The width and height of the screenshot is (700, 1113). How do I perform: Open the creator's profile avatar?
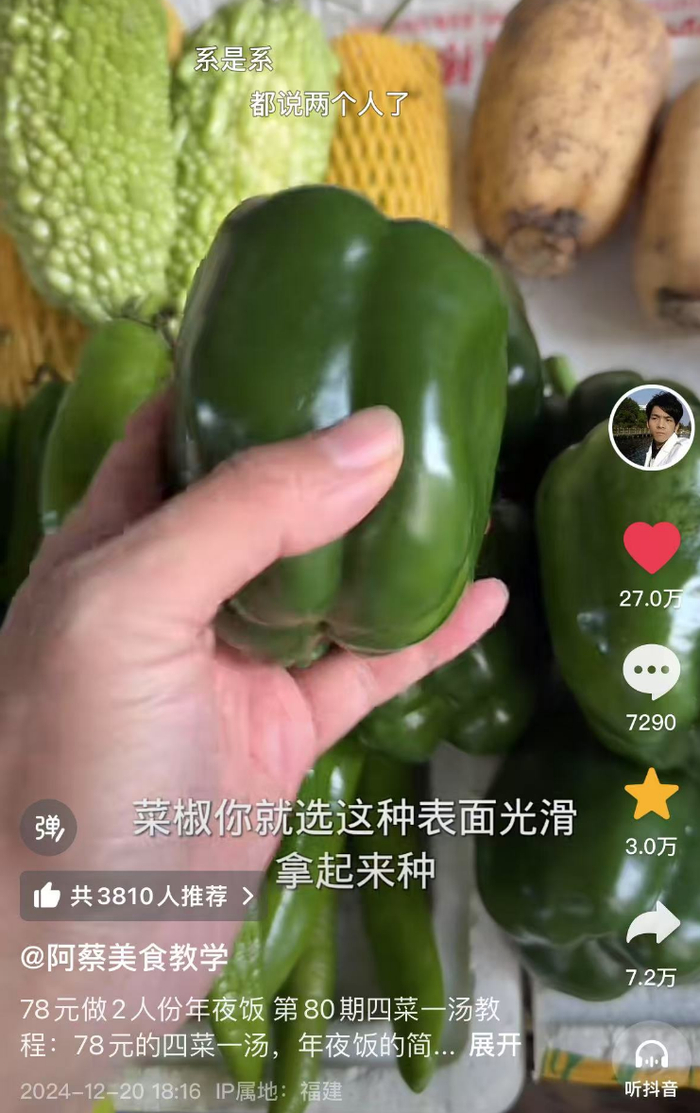click(x=651, y=428)
